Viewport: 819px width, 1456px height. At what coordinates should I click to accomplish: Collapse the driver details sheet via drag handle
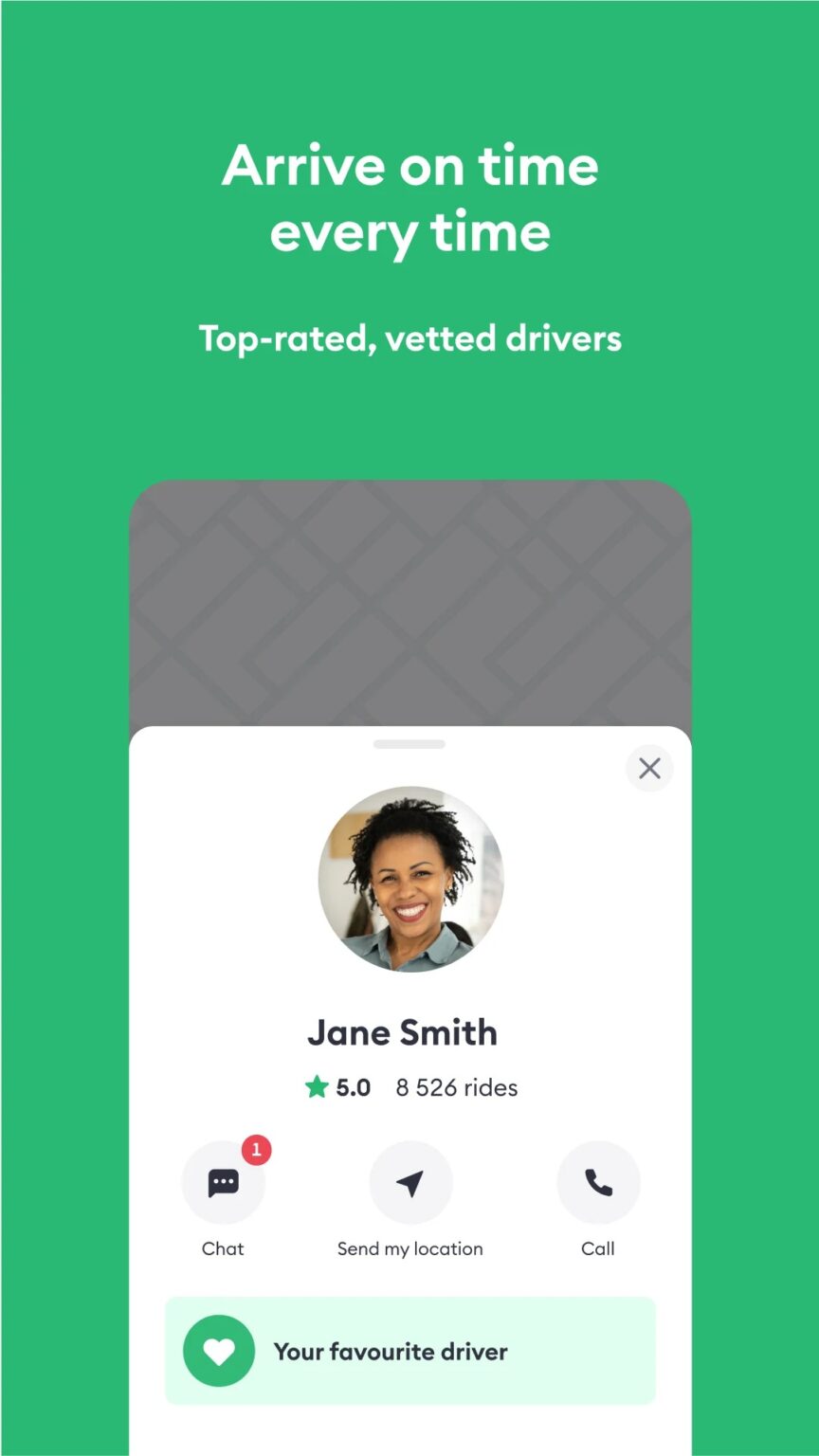pyautogui.click(x=409, y=744)
